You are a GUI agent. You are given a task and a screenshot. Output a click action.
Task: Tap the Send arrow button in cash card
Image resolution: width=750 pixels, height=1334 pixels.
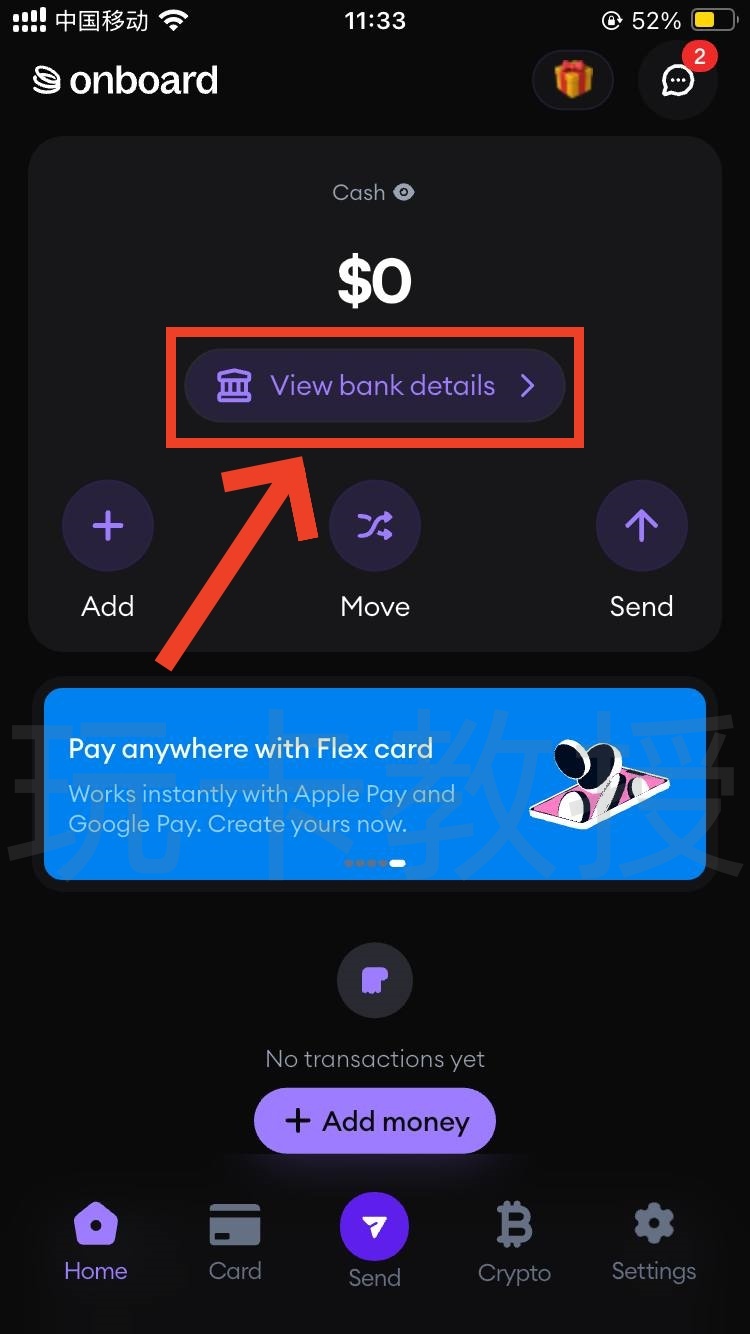641,526
